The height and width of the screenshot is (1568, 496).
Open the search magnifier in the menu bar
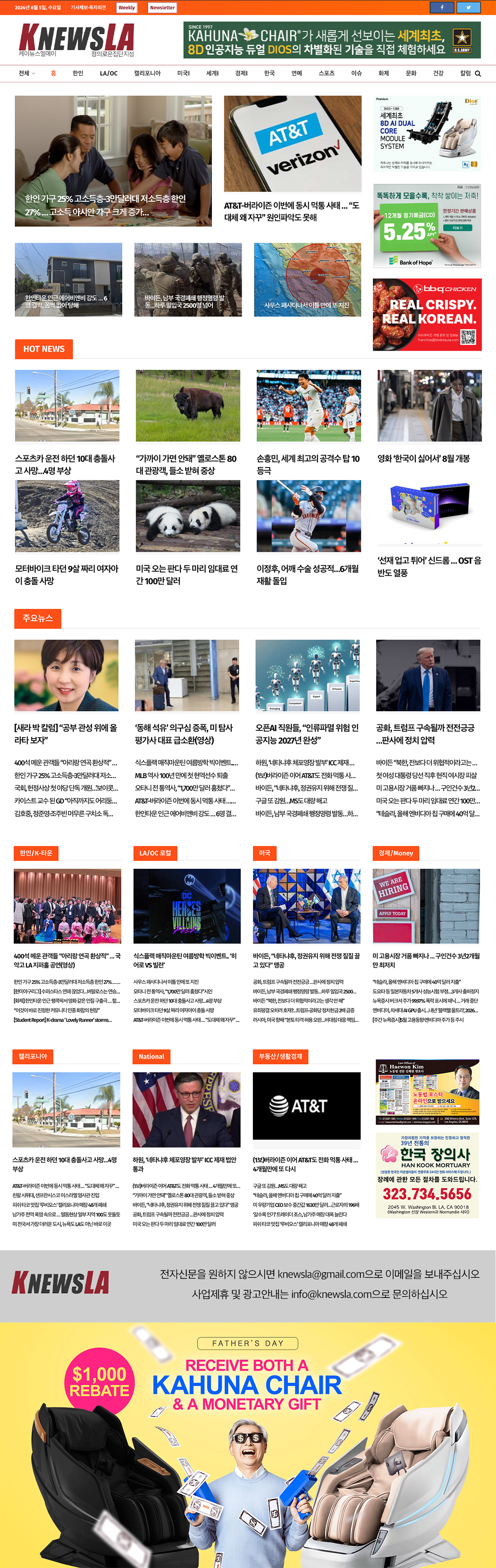coord(478,74)
